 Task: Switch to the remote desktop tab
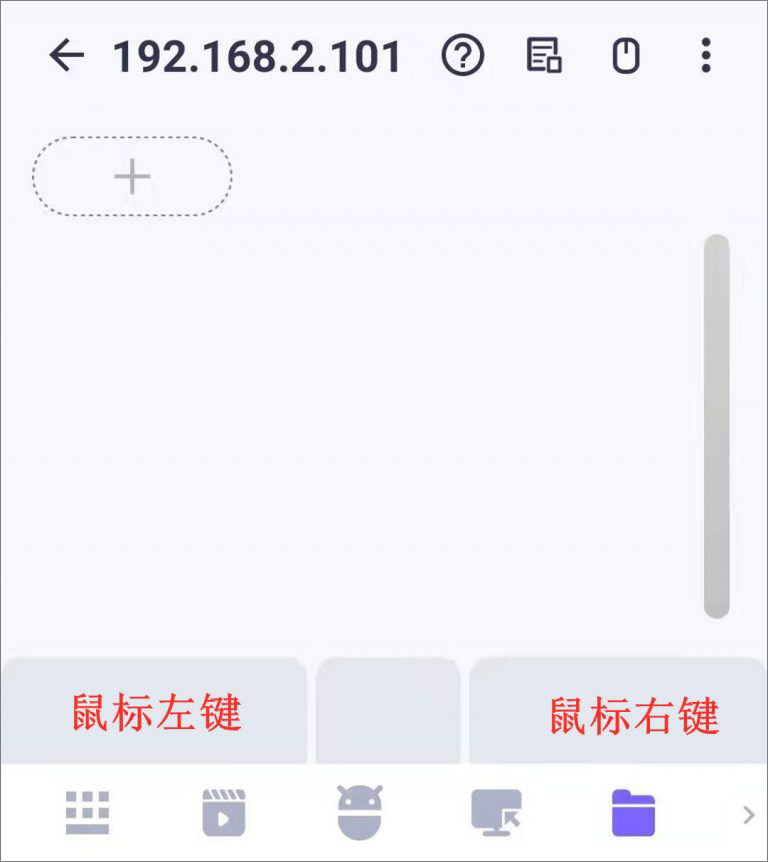pos(496,813)
